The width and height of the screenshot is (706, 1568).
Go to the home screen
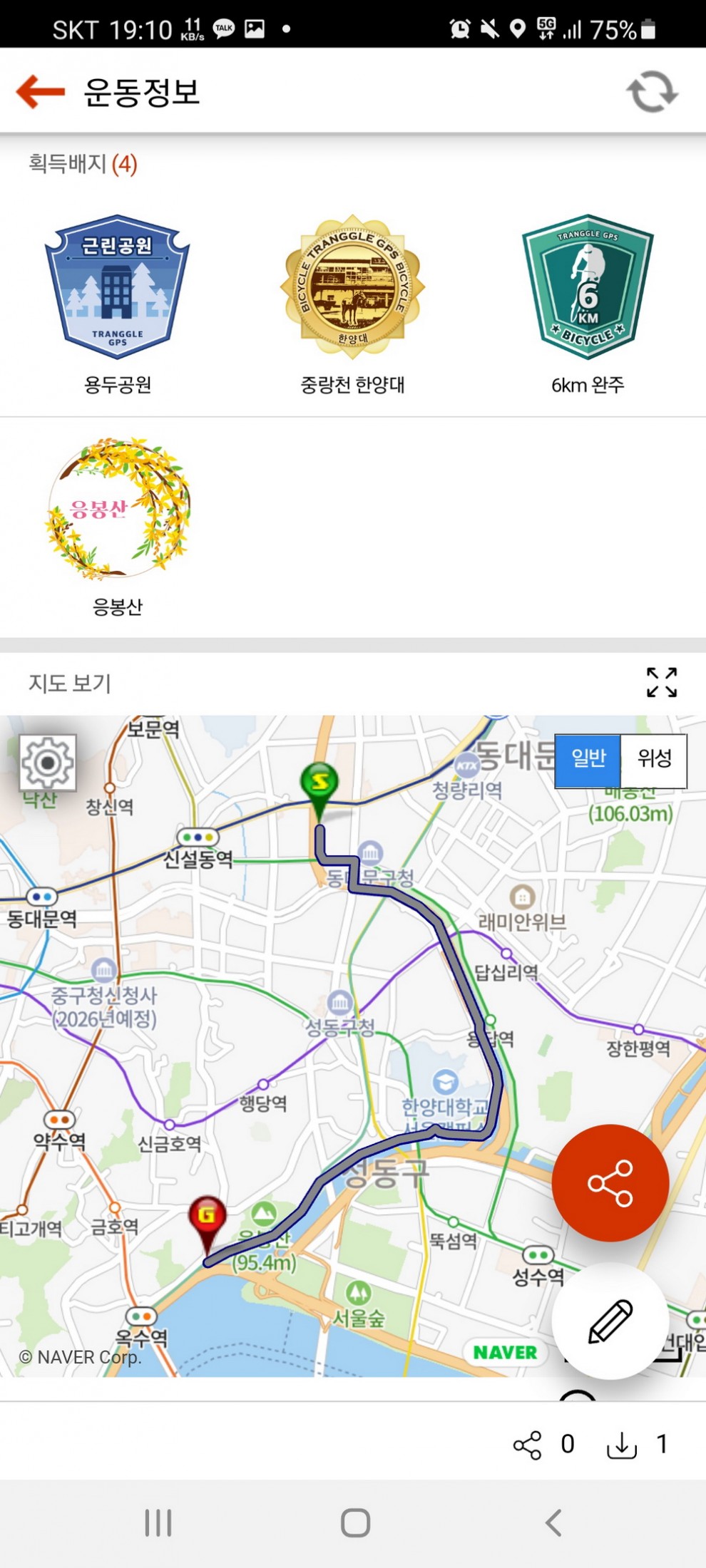(x=354, y=1523)
